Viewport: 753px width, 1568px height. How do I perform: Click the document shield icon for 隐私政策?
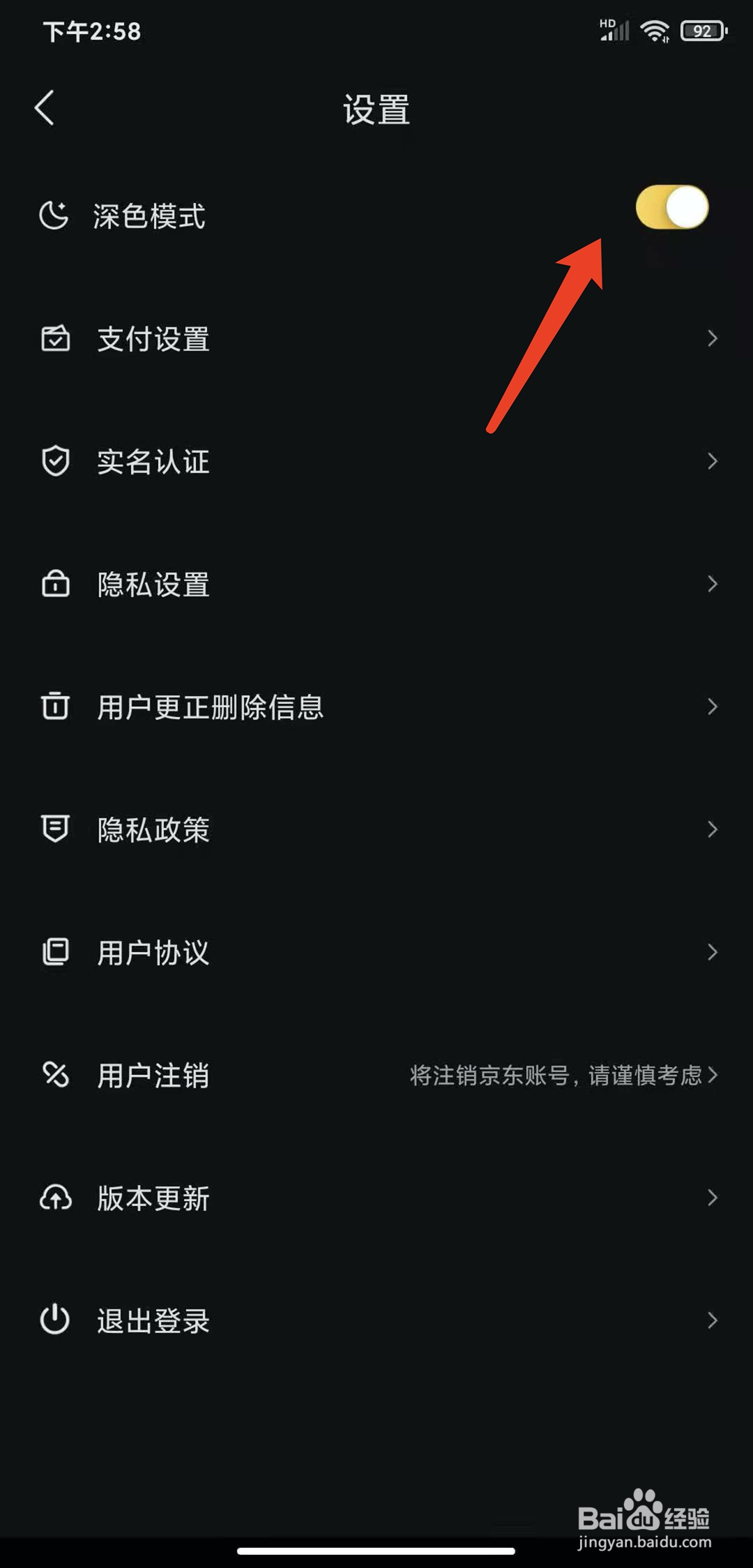[x=54, y=829]
